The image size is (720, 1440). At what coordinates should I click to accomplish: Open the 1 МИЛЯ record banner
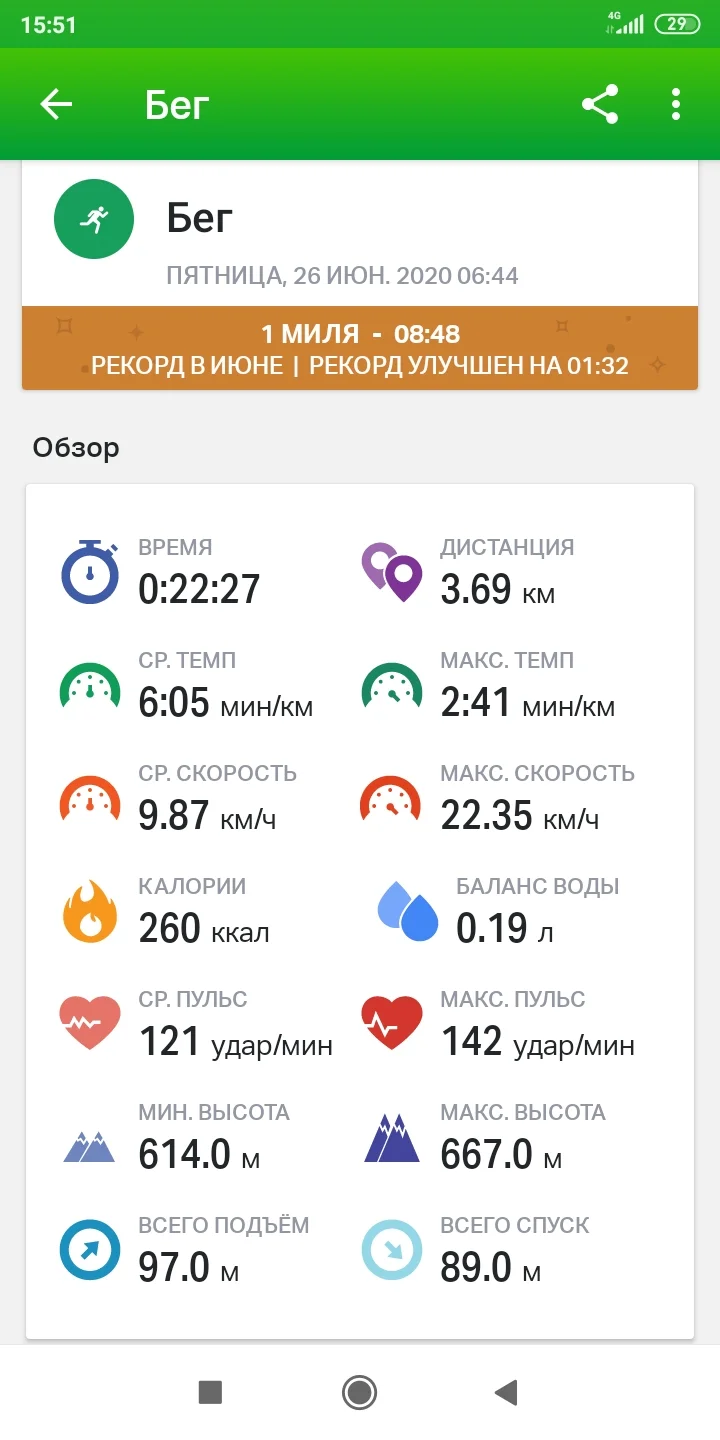(x=360, y=347)
